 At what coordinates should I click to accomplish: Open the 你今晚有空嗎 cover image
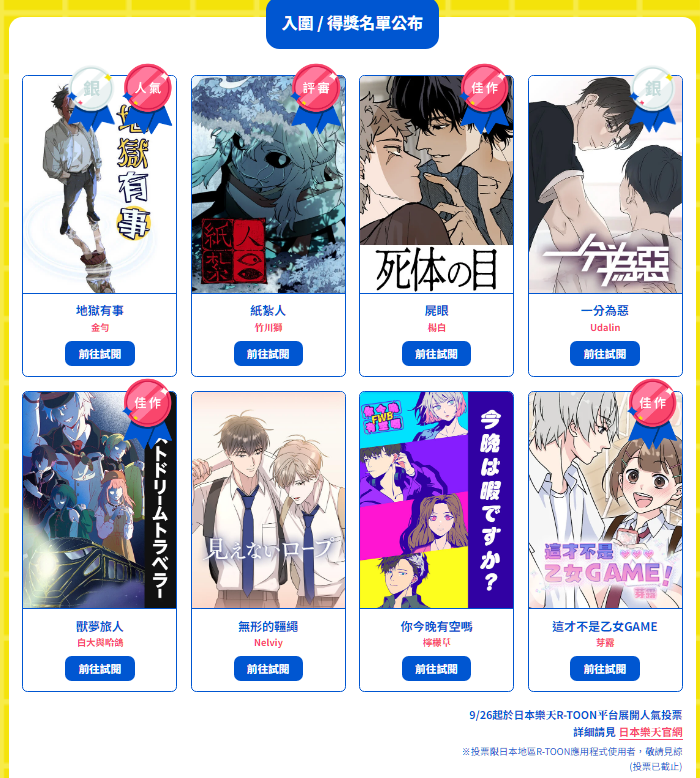pyautogui.click(x=436, y=500)
